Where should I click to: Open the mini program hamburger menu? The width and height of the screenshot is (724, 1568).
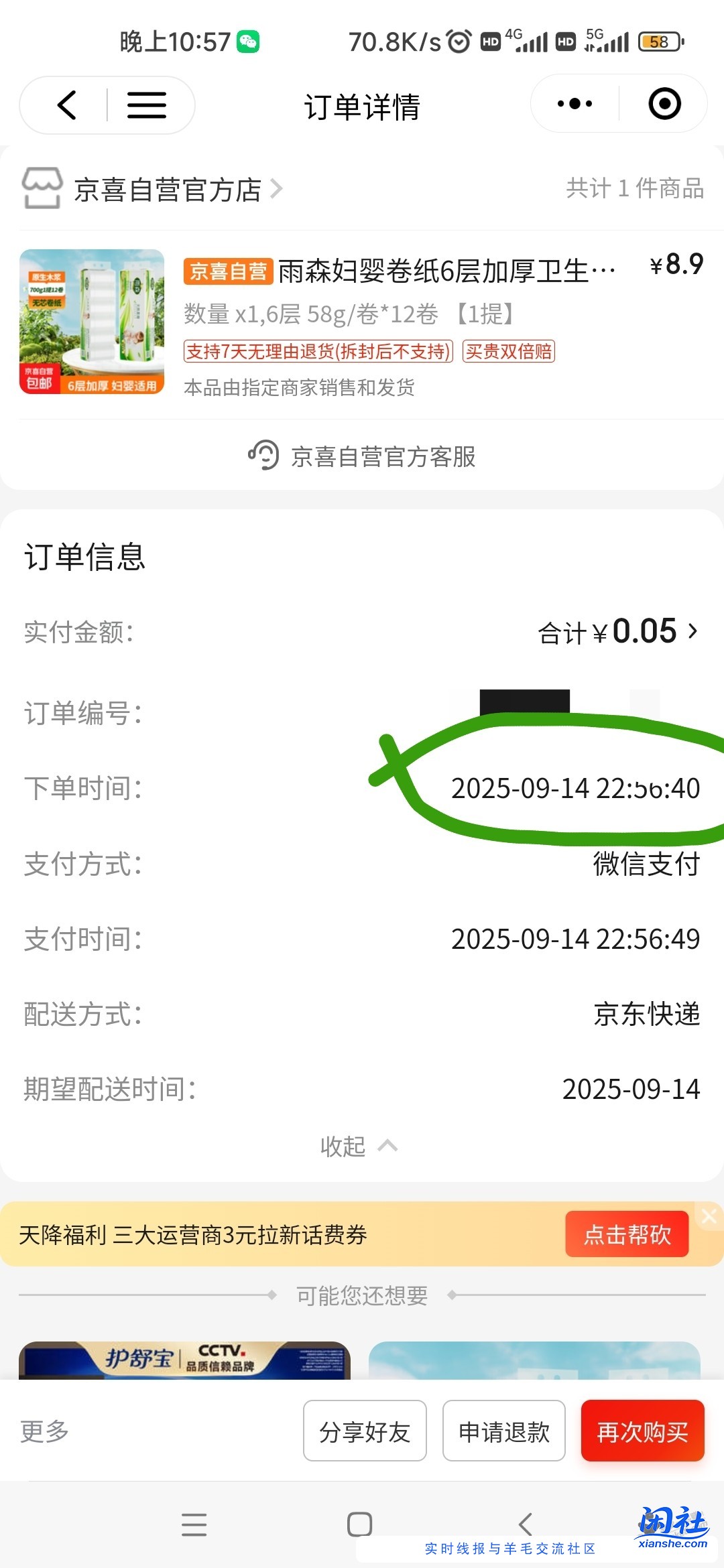145,105
